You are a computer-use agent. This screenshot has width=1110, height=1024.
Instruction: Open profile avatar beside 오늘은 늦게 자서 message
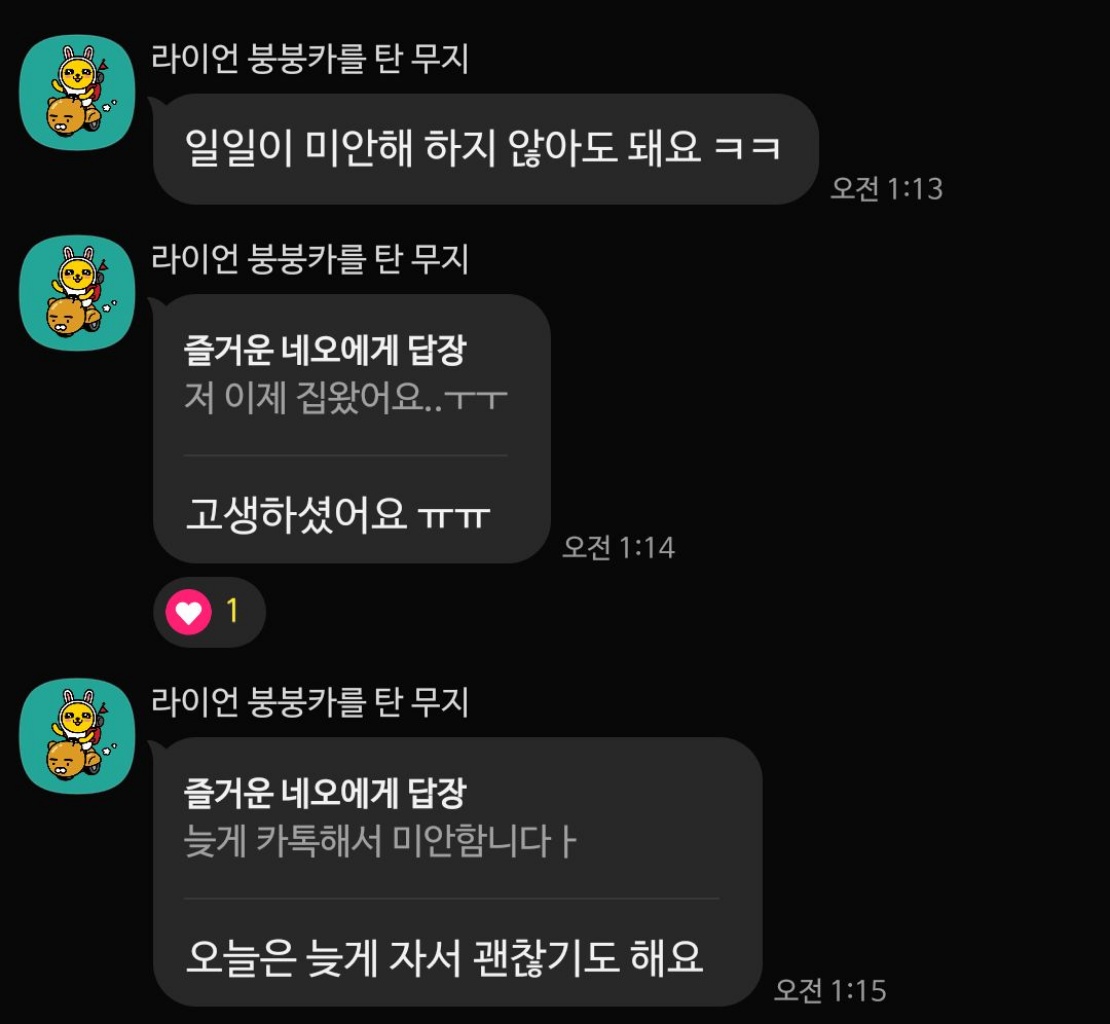pos(78,736)
